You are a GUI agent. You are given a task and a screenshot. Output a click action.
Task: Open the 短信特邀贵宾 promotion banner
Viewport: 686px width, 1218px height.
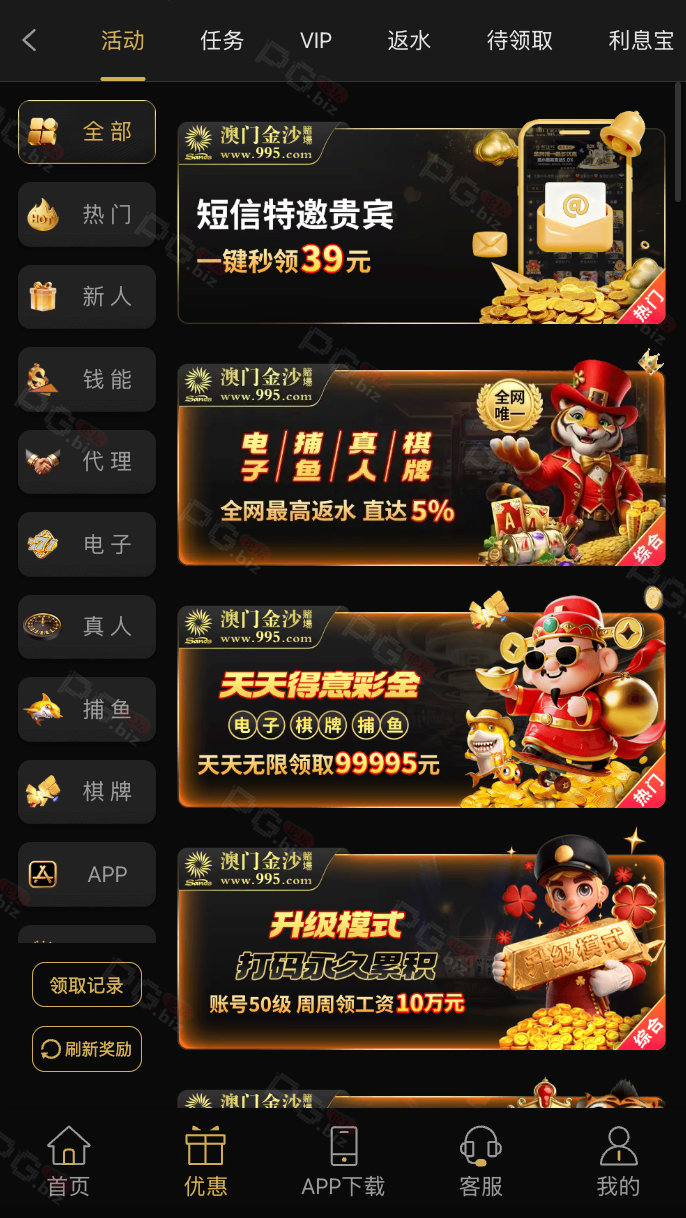pyautogui.click(x=420, y=224)
